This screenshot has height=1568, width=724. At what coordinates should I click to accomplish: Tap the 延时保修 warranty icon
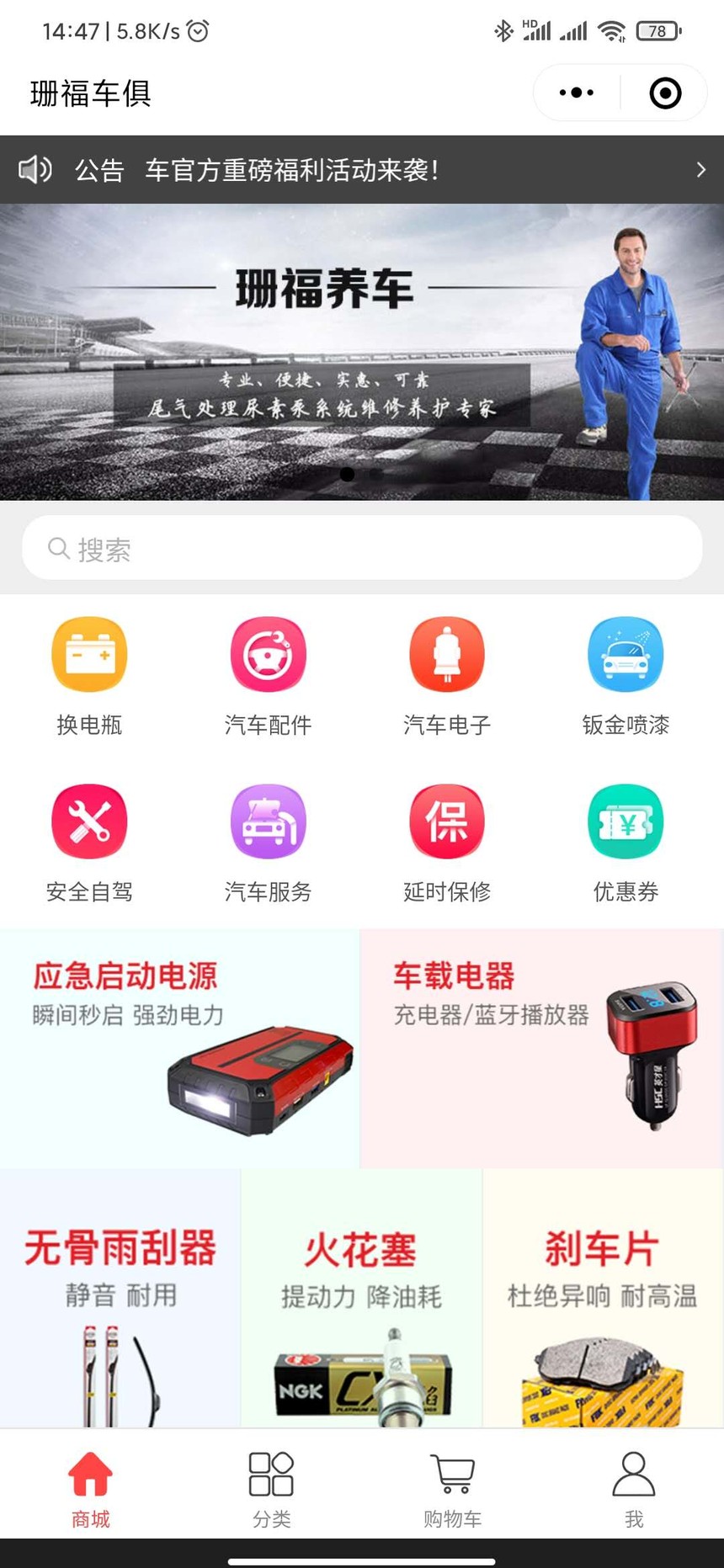click(446, 821)
